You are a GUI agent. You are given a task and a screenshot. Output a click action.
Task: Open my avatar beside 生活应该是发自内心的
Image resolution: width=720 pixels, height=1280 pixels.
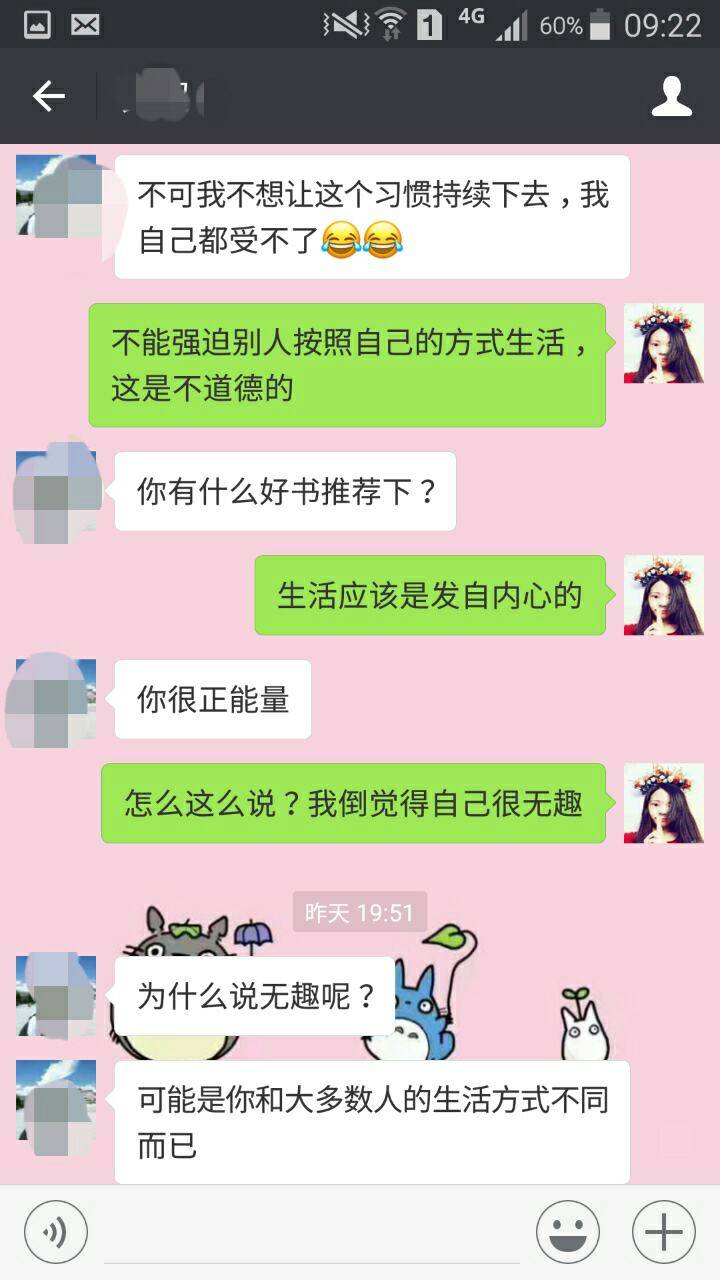[x=664, y=596]
